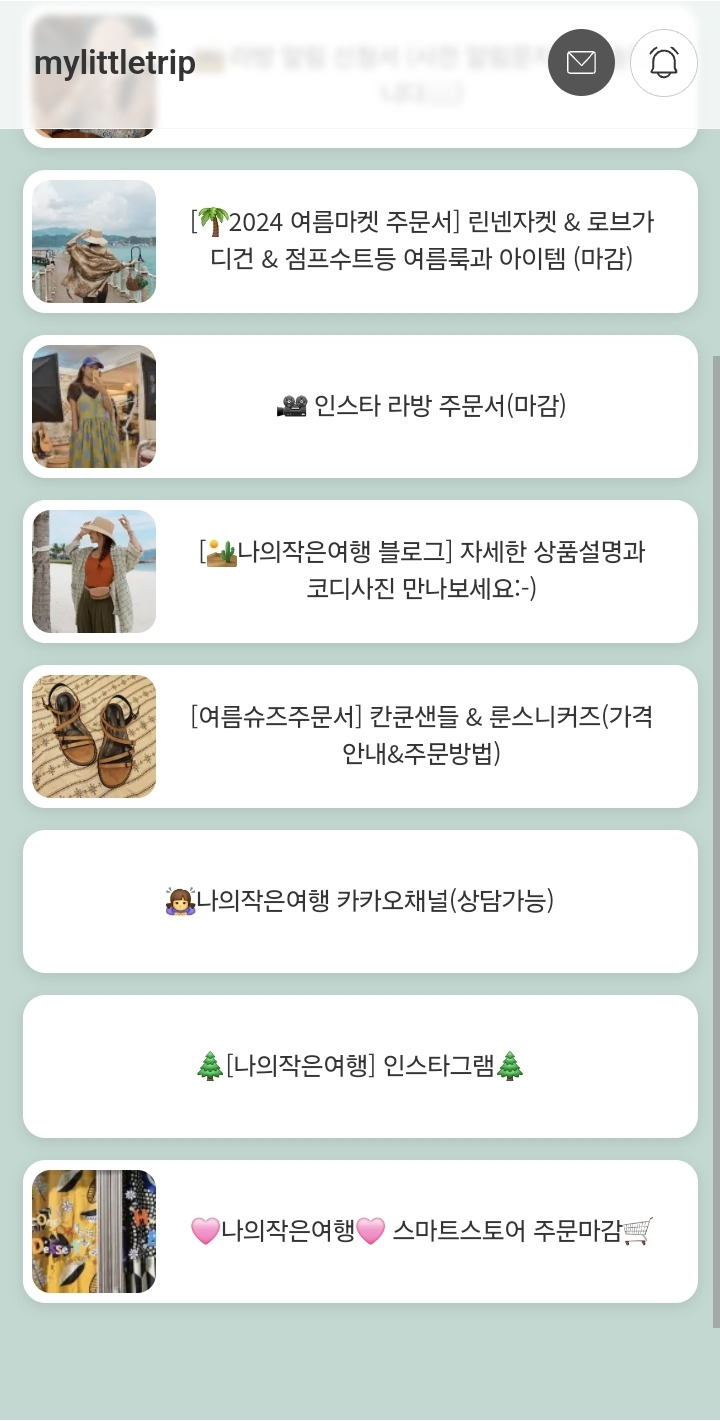The height and width of the screenshot is (1421, 720).
Task: Go to the 나의작은여행 인스타그램 link
Action: coord(360,1066)
